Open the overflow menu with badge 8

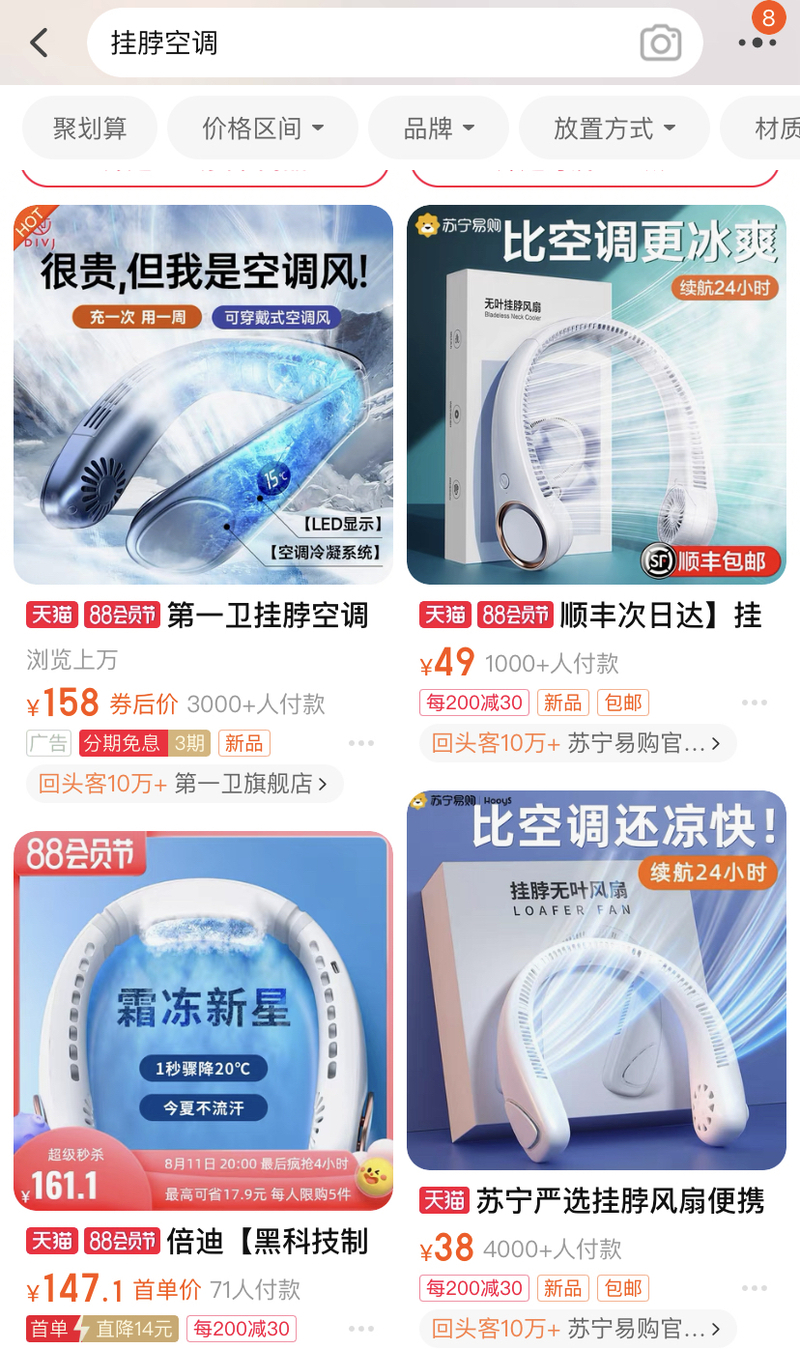(757, 42)
